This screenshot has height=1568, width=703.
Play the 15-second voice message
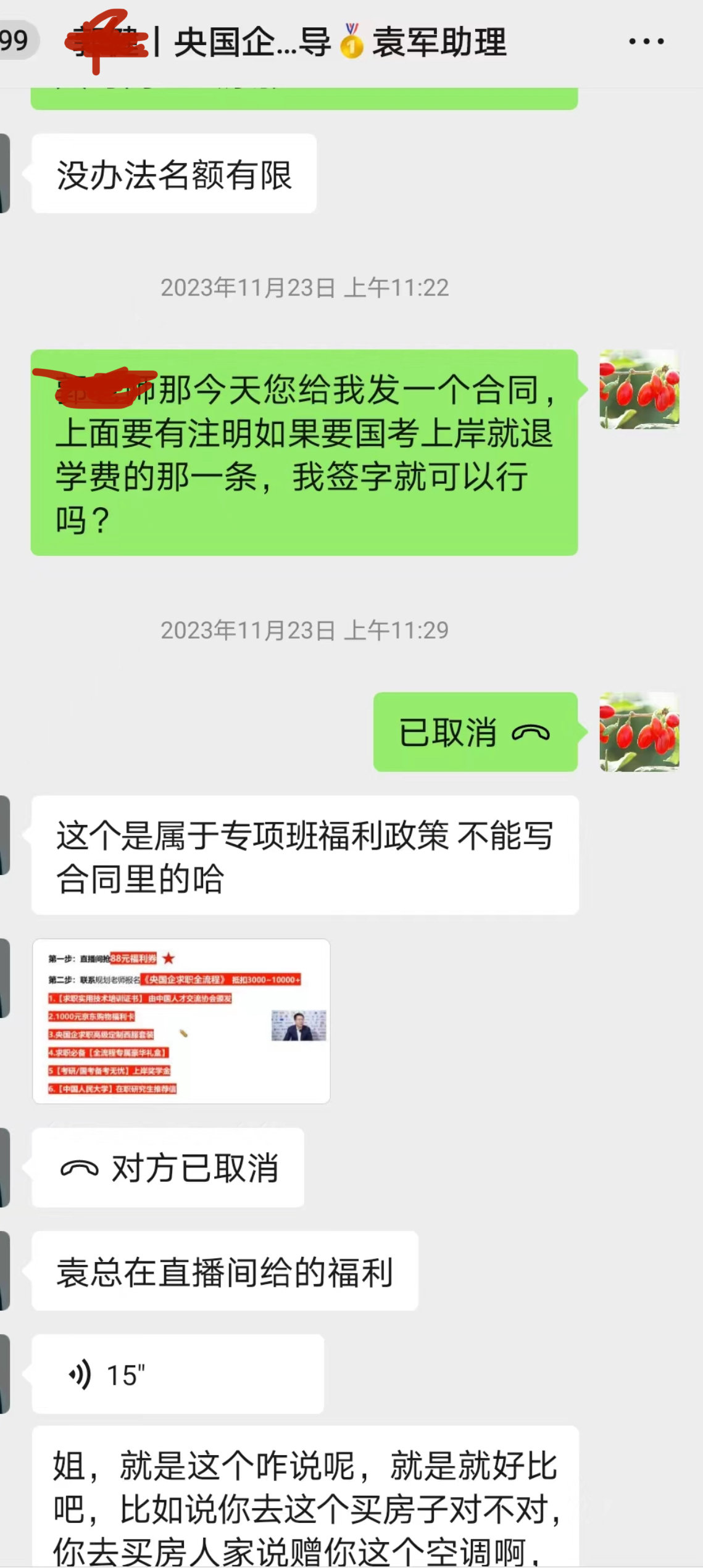point(177,1374)
